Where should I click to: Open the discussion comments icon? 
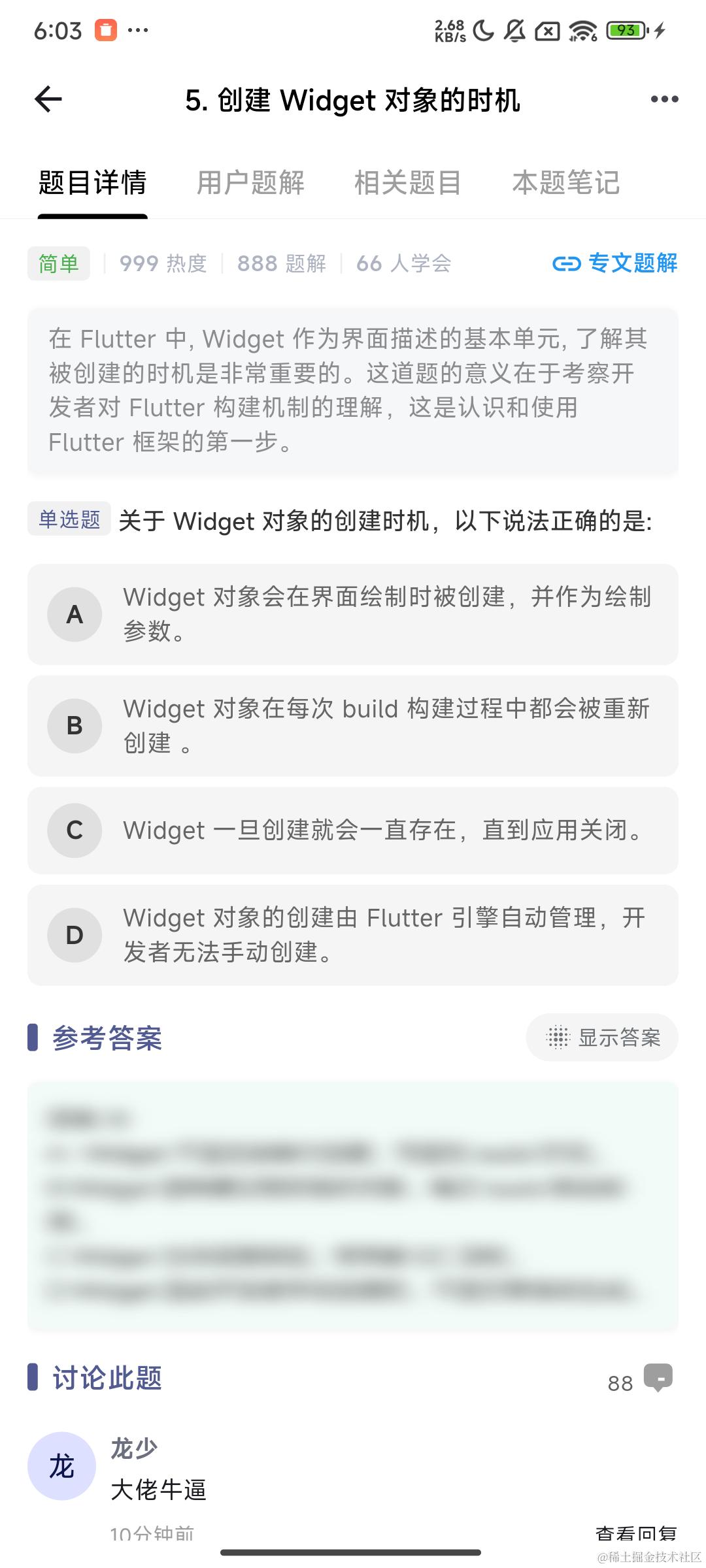coord(658,1377)
